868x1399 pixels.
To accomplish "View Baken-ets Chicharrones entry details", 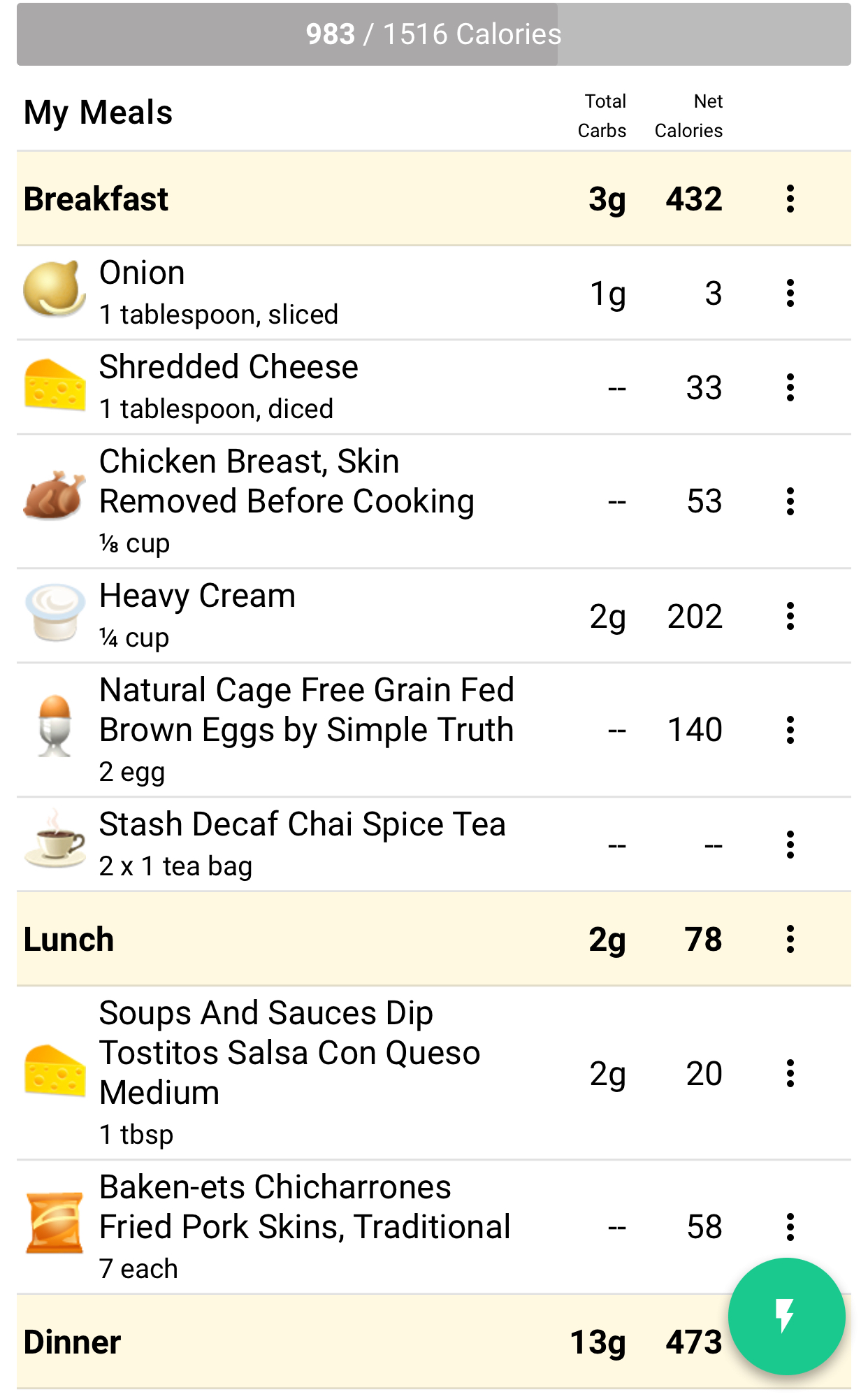I will (391, 1227).
